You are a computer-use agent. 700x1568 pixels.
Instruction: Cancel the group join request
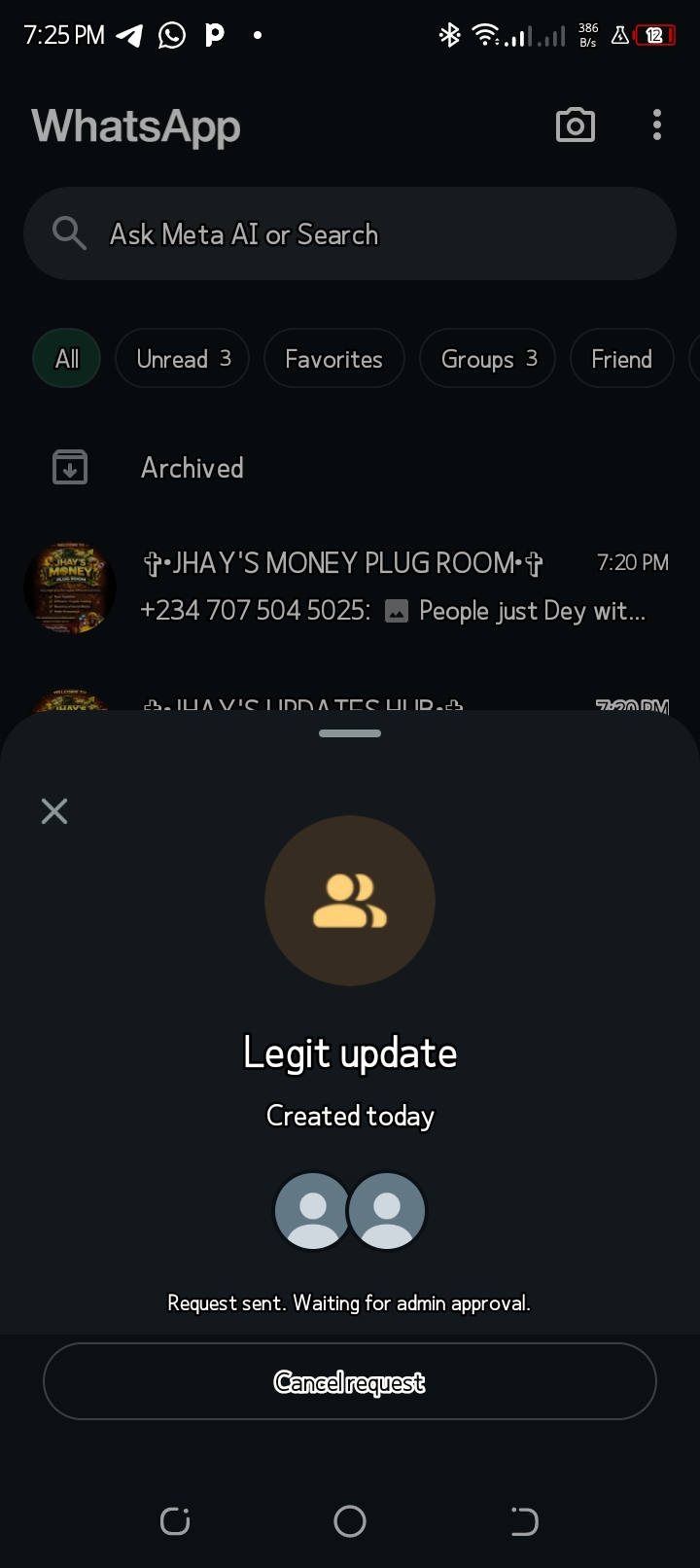pyautogui.click(x=350, y=1381)
